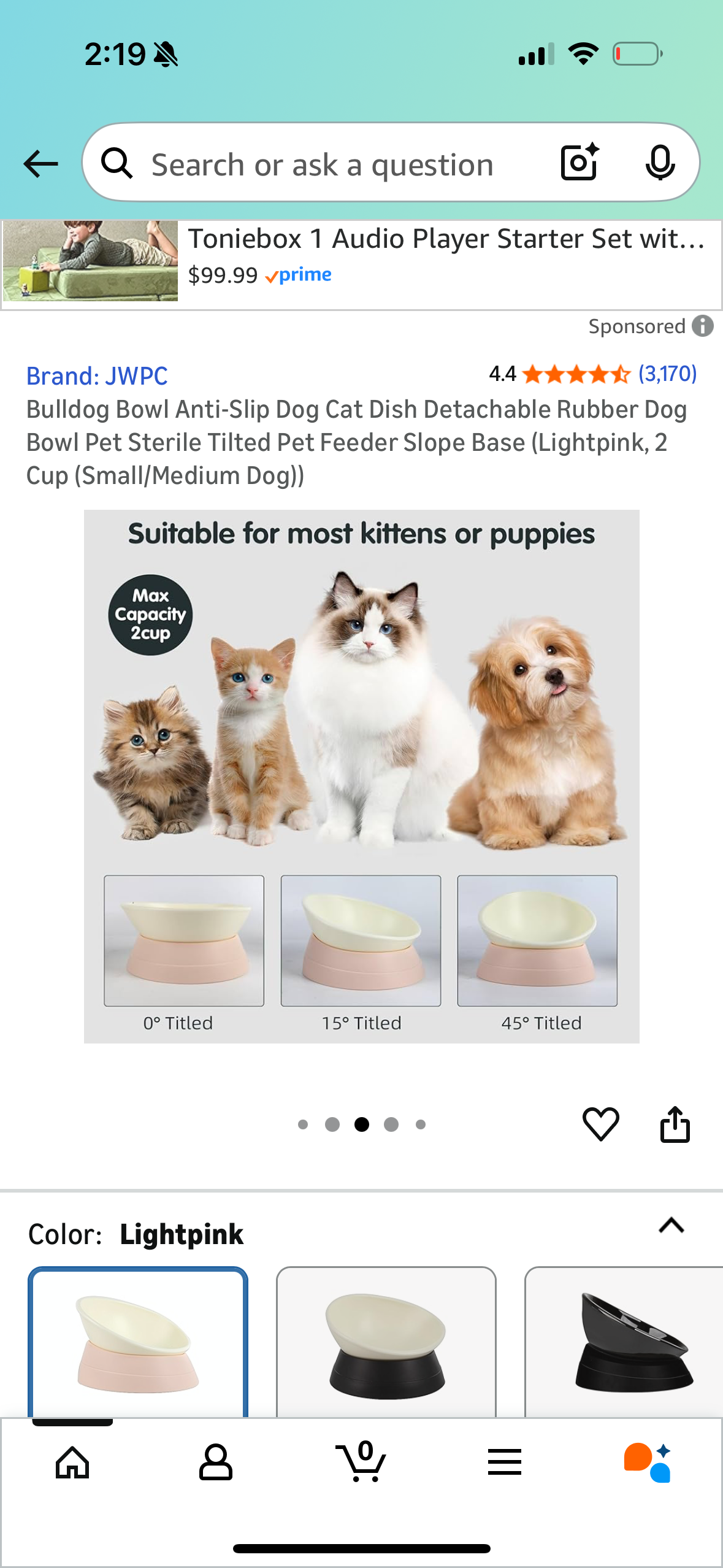Viewport: 723px width, 1568px height.
Task: Open the account profile tab
Action: (x=216, y=1462)
